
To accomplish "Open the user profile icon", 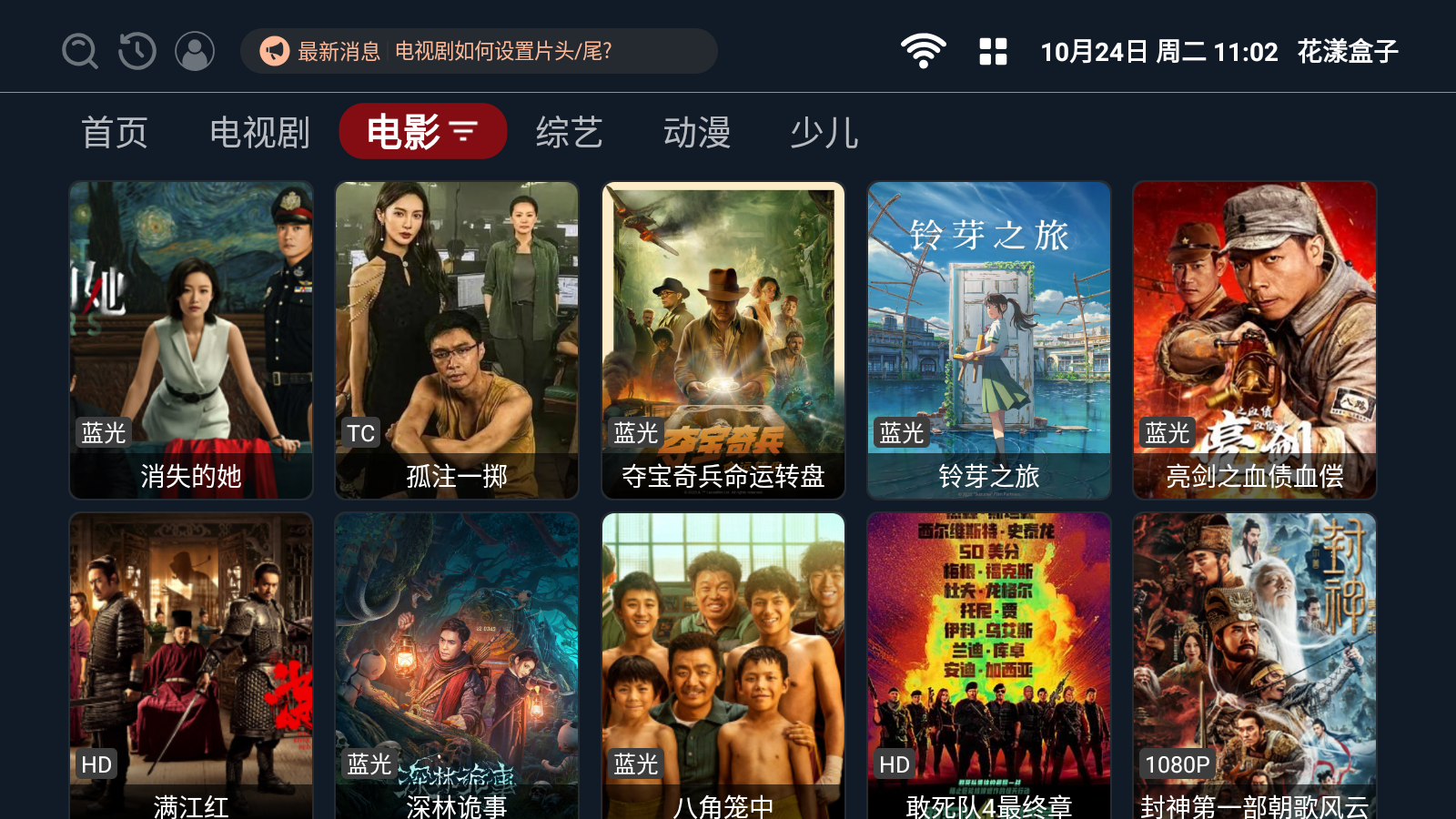I will click(195, 51).
